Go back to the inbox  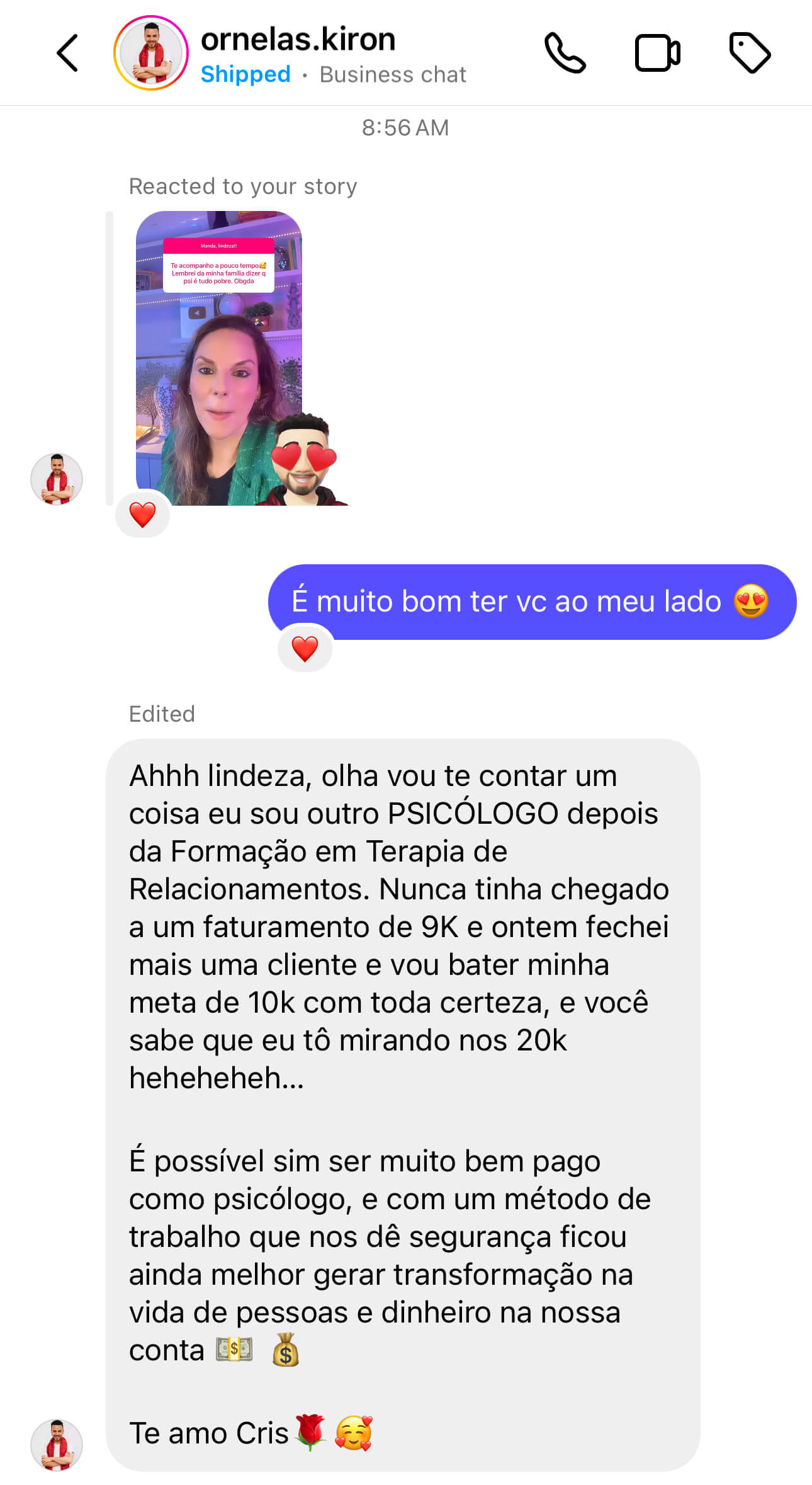(x=67, y=54)
